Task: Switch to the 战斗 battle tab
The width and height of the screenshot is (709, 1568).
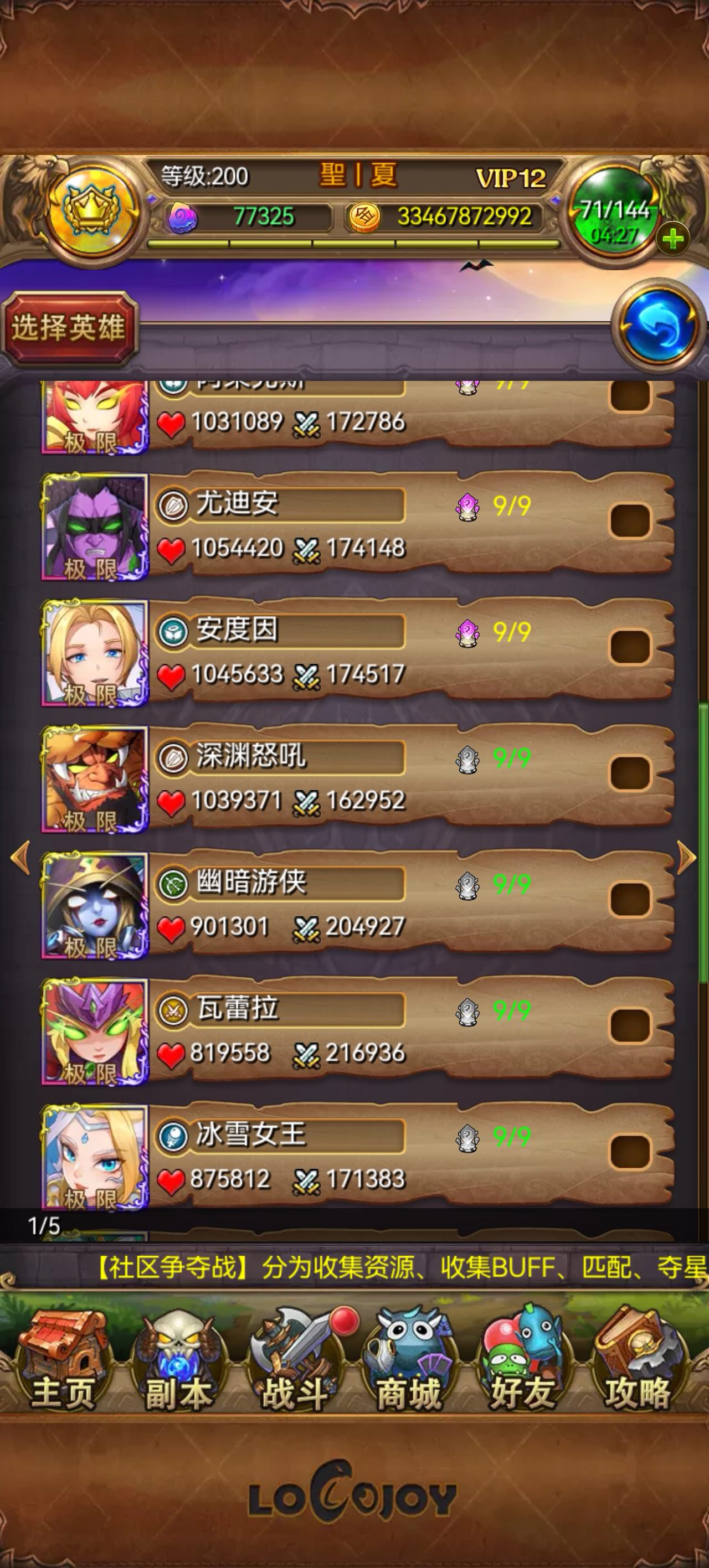Action: pos(295,1361)
